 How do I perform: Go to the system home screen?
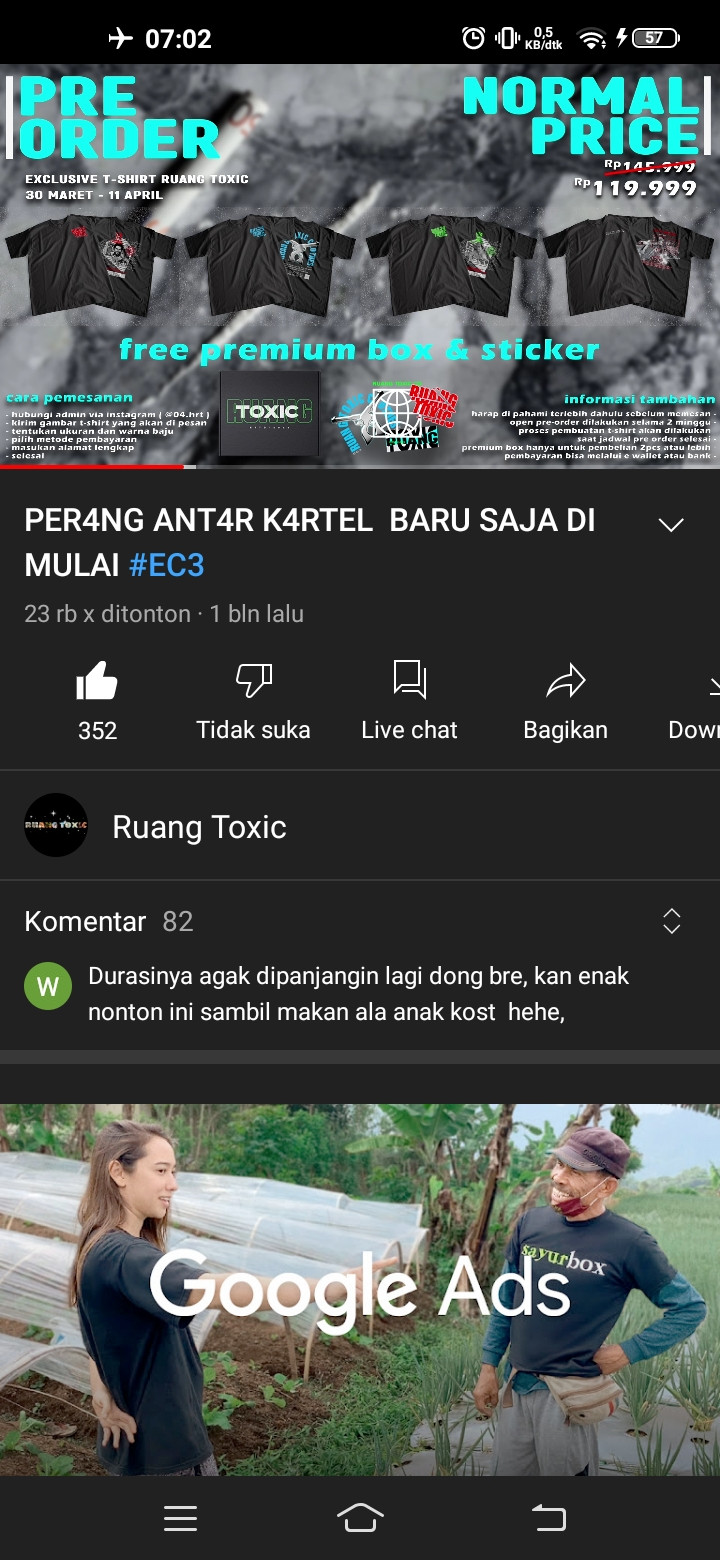tap(360, 1518)
